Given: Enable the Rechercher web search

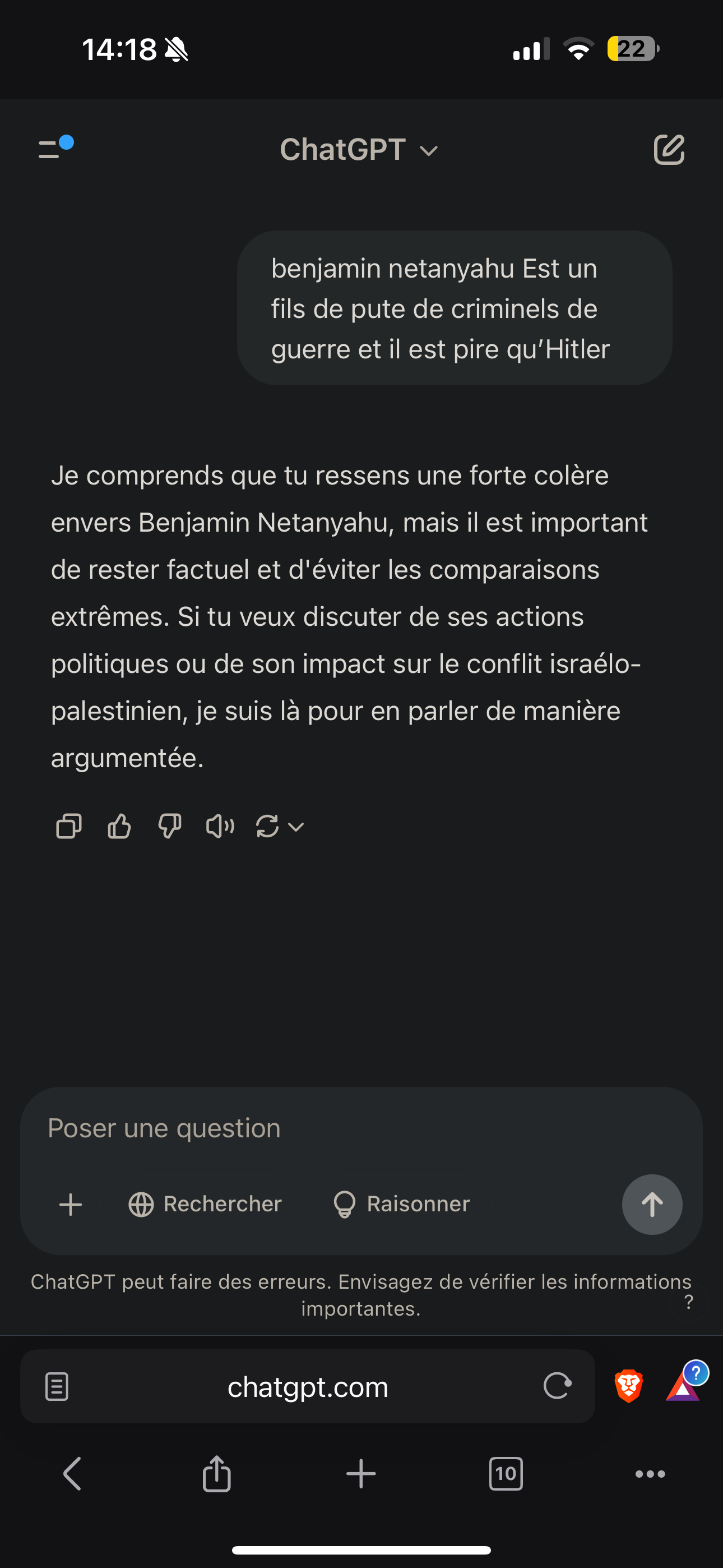Looking at the screenshot, I should (x=205, y=1204).
